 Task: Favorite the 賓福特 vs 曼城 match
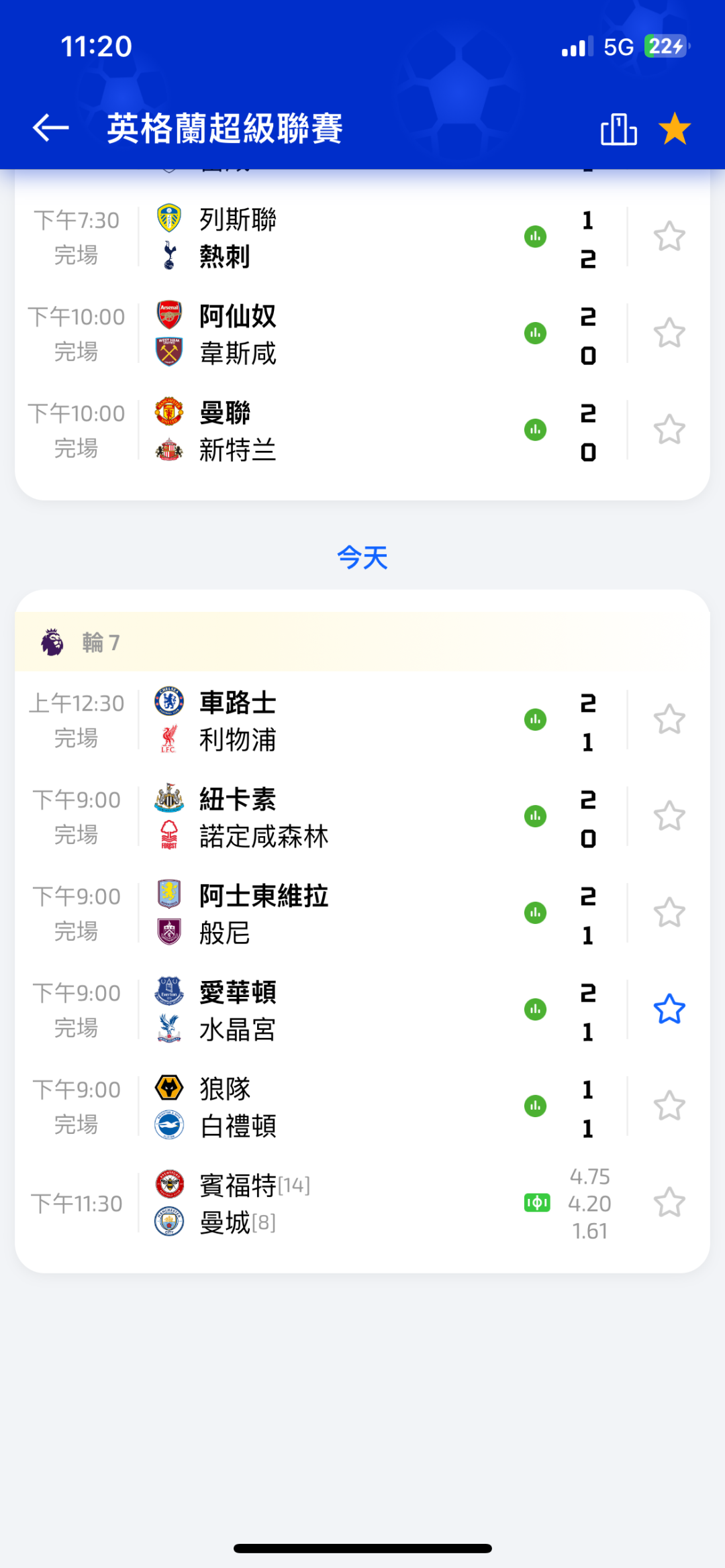tap(669, 1203)
